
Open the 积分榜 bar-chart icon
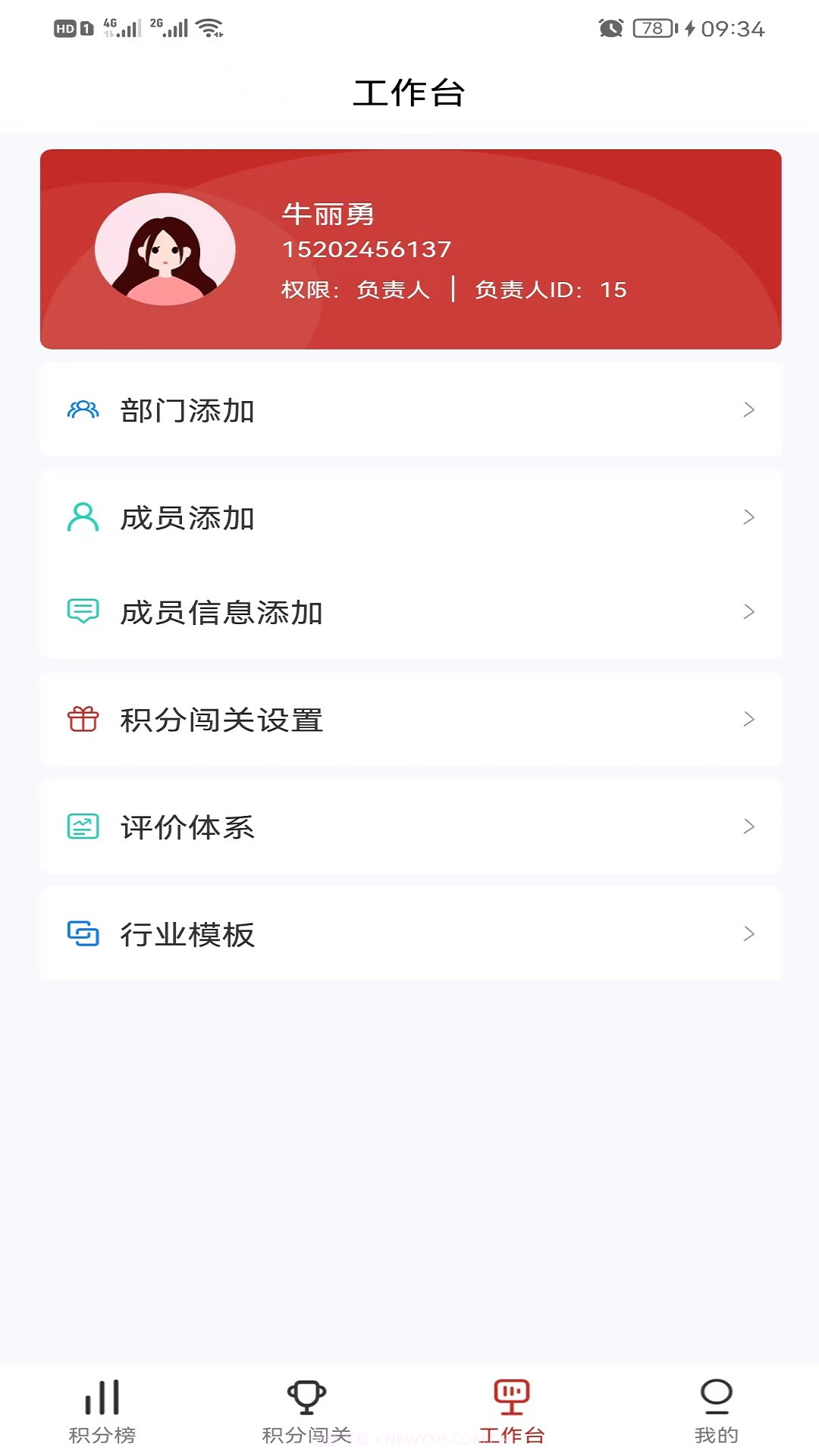pyautogui.click(x=103, y=1398)
